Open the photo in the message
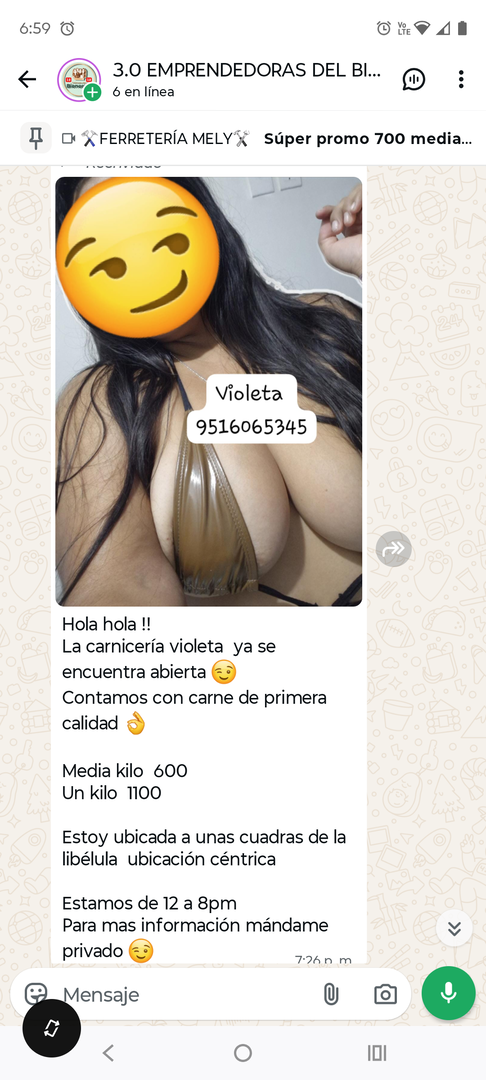This screenshot has height=1080, width=486. [209, 391]
